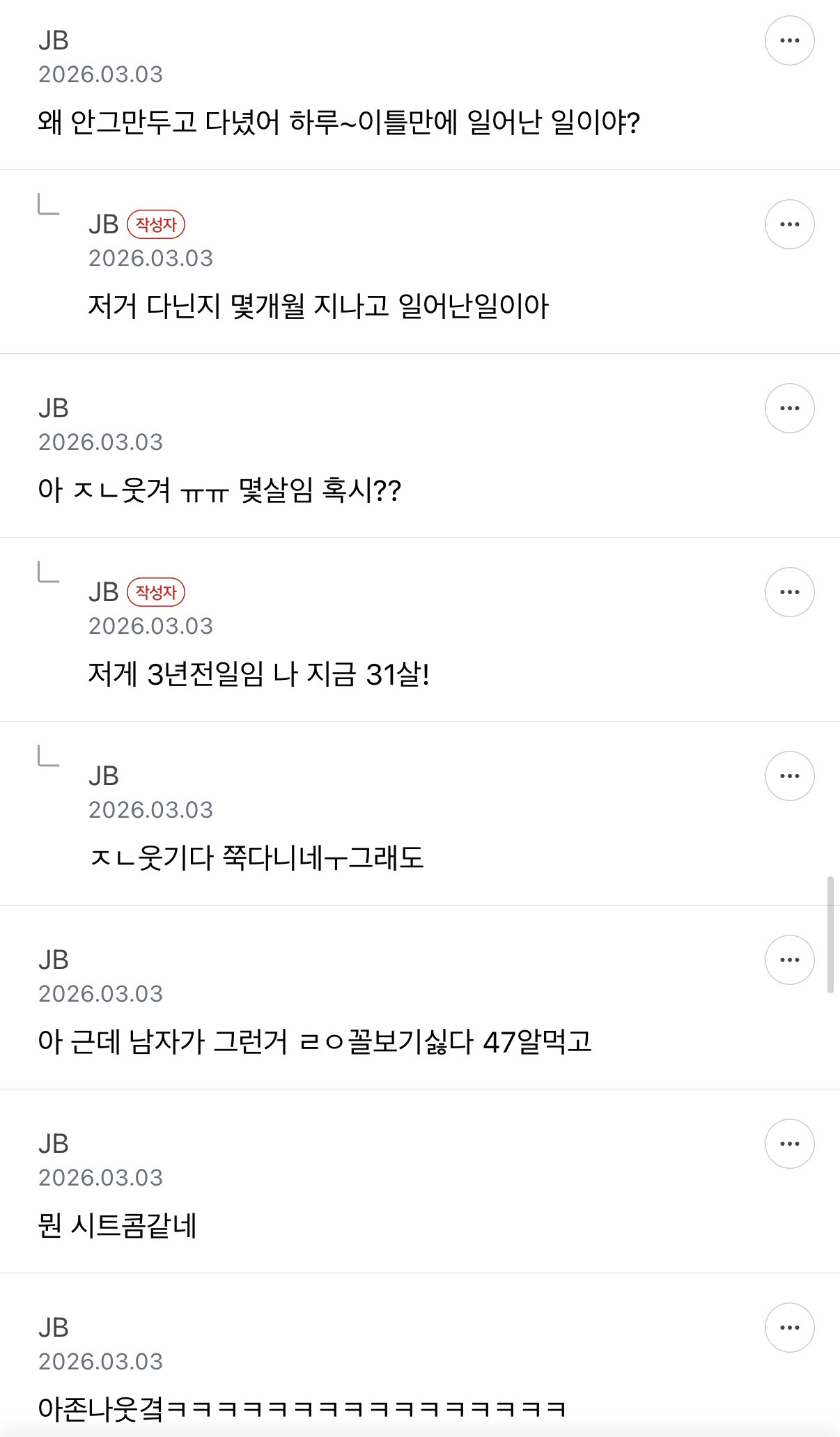Image resolution: width=840 pixels, height=1437 pixels.
Task: Open overflow menu on reply '쭉다니네ㅜ그래도'
Action: (789, 776)
